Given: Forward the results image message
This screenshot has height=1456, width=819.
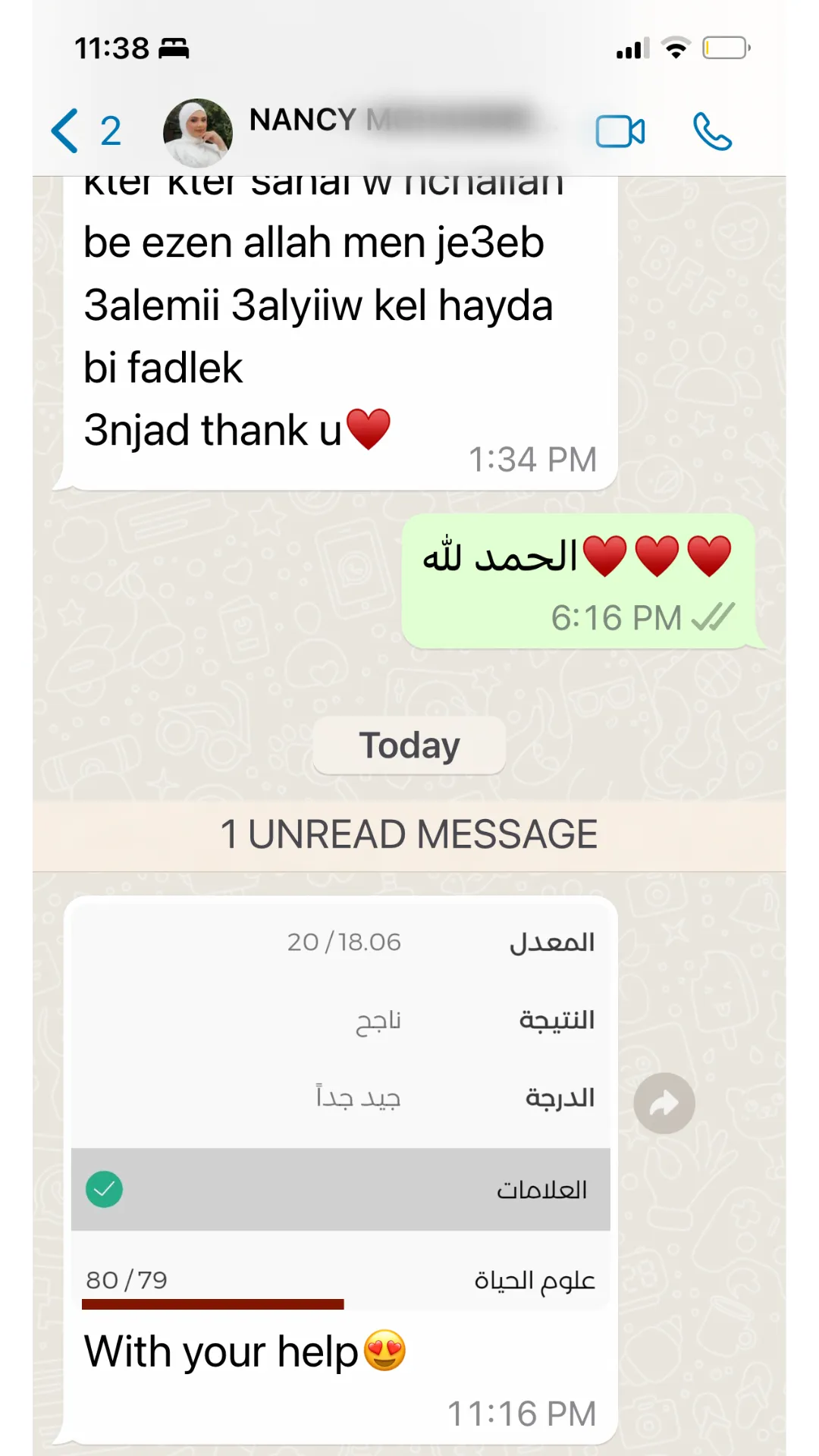Looking at the screenshot, I should click(664, 1103).
